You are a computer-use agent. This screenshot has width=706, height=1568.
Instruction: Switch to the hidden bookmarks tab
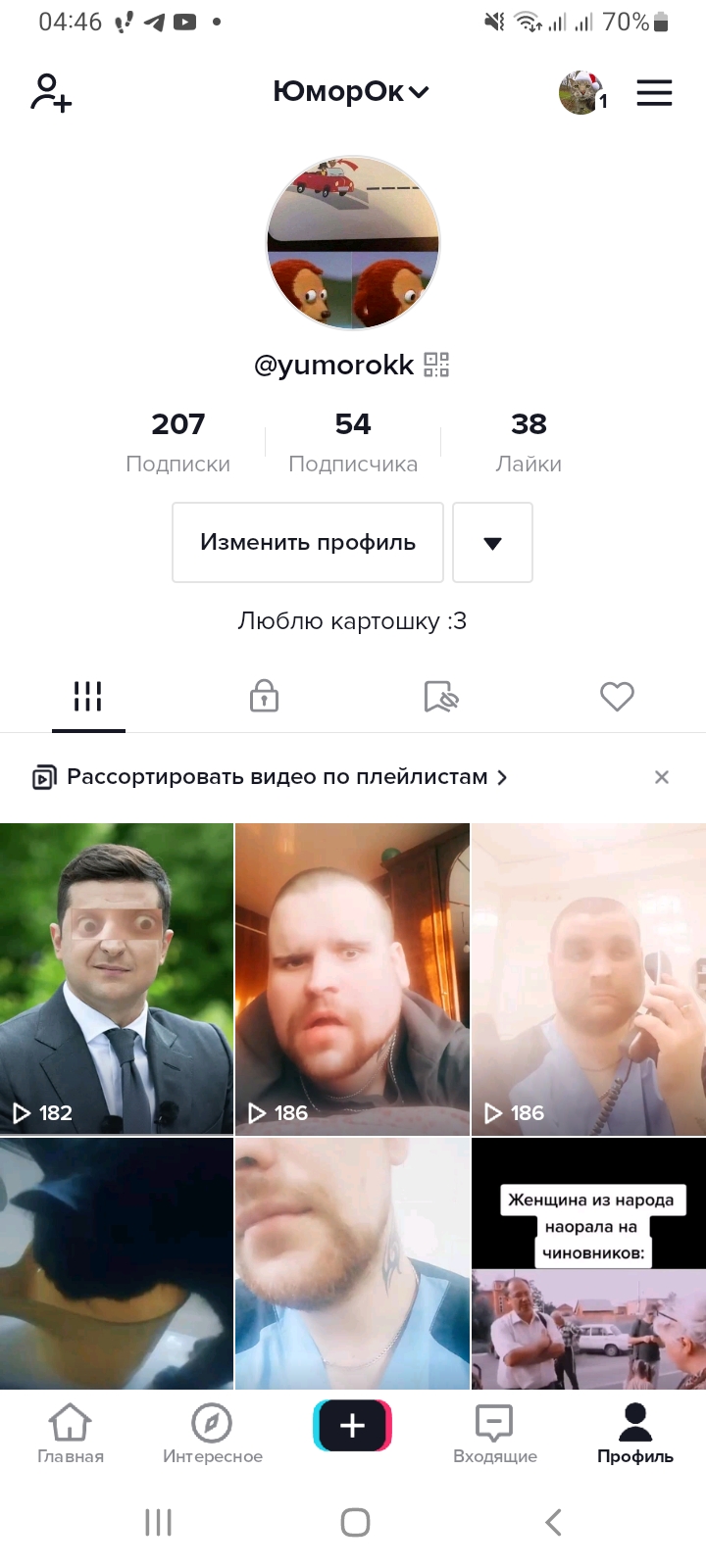click(x=440, y=697)
